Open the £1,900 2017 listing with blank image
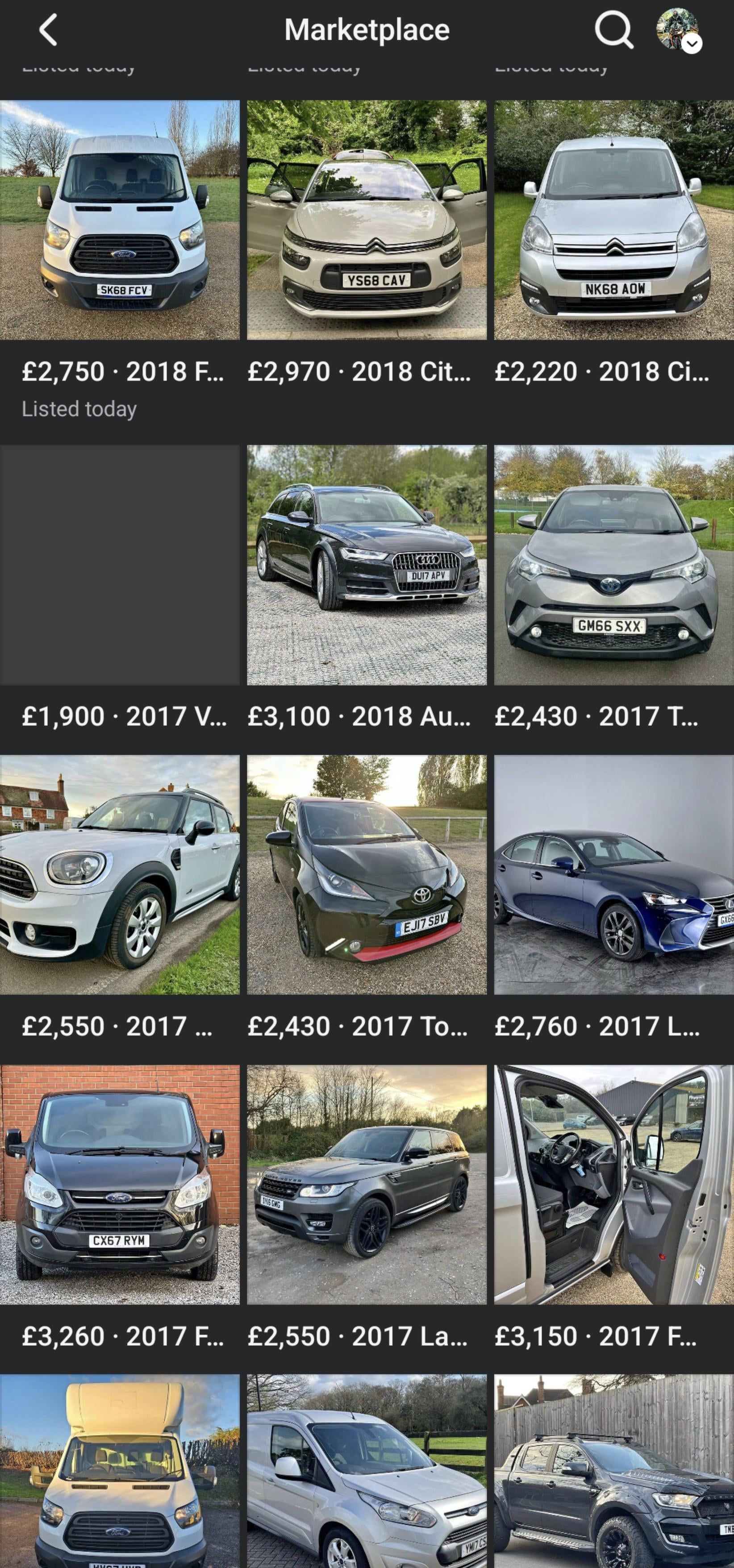The width and height of the screenshot is (734, 1568). tap(119, 565)
